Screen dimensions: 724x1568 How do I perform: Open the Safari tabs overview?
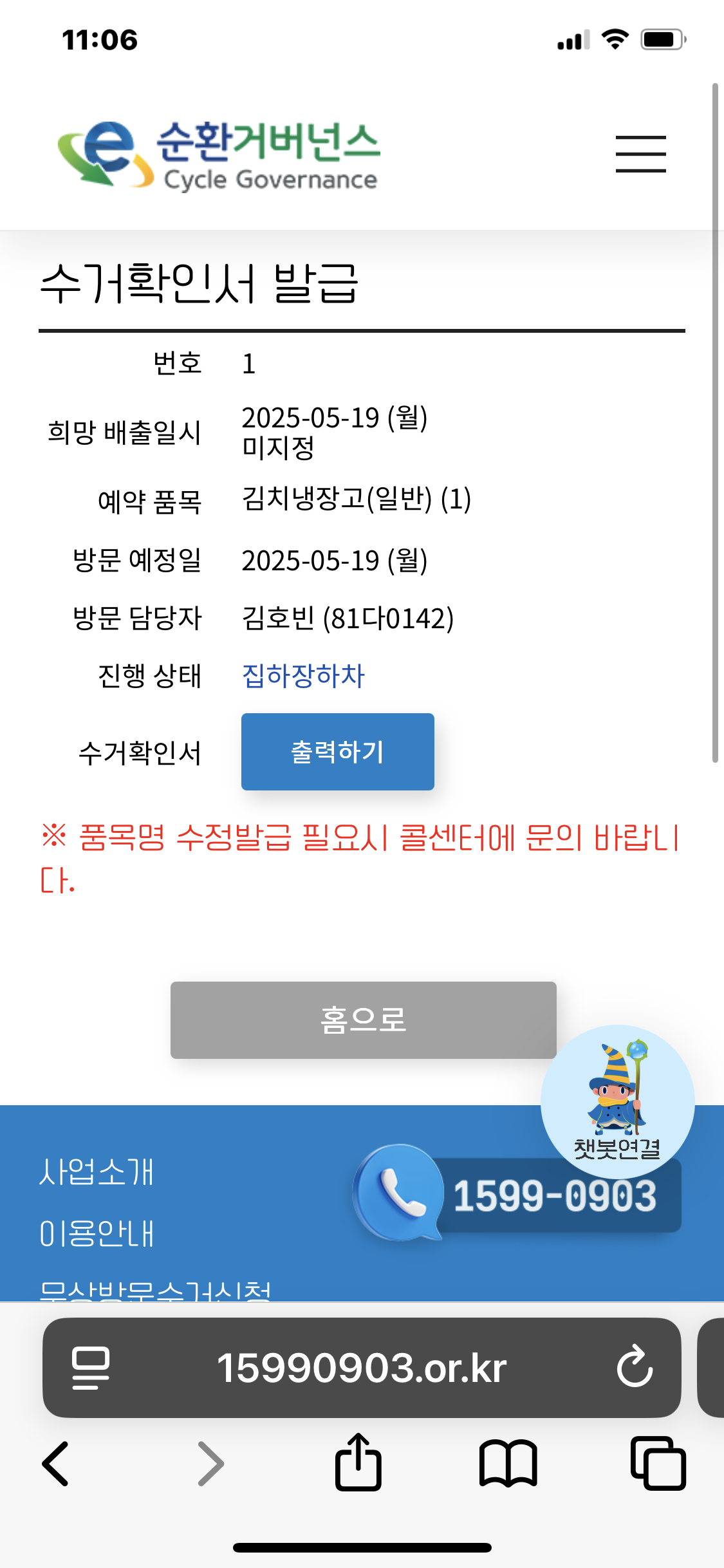(658, 1464)
